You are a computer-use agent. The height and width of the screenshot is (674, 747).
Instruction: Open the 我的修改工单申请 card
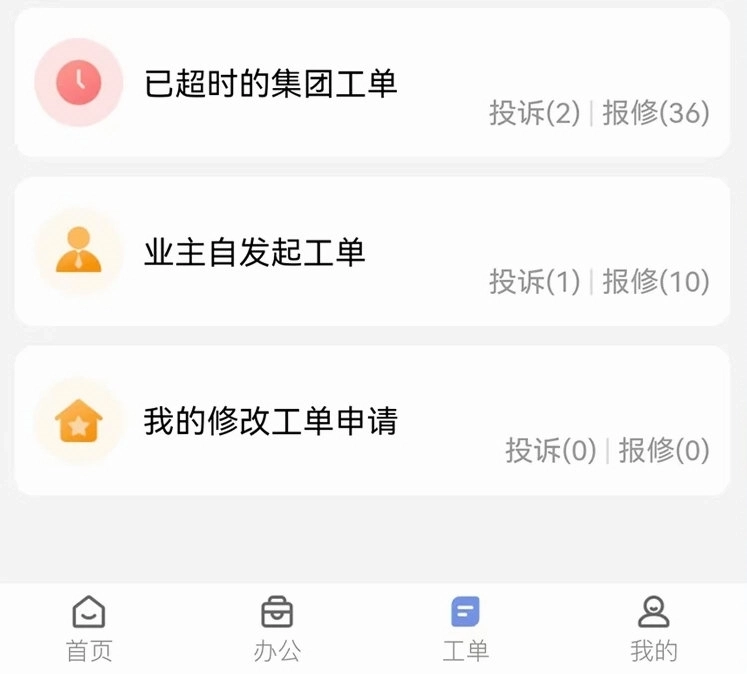372,421
